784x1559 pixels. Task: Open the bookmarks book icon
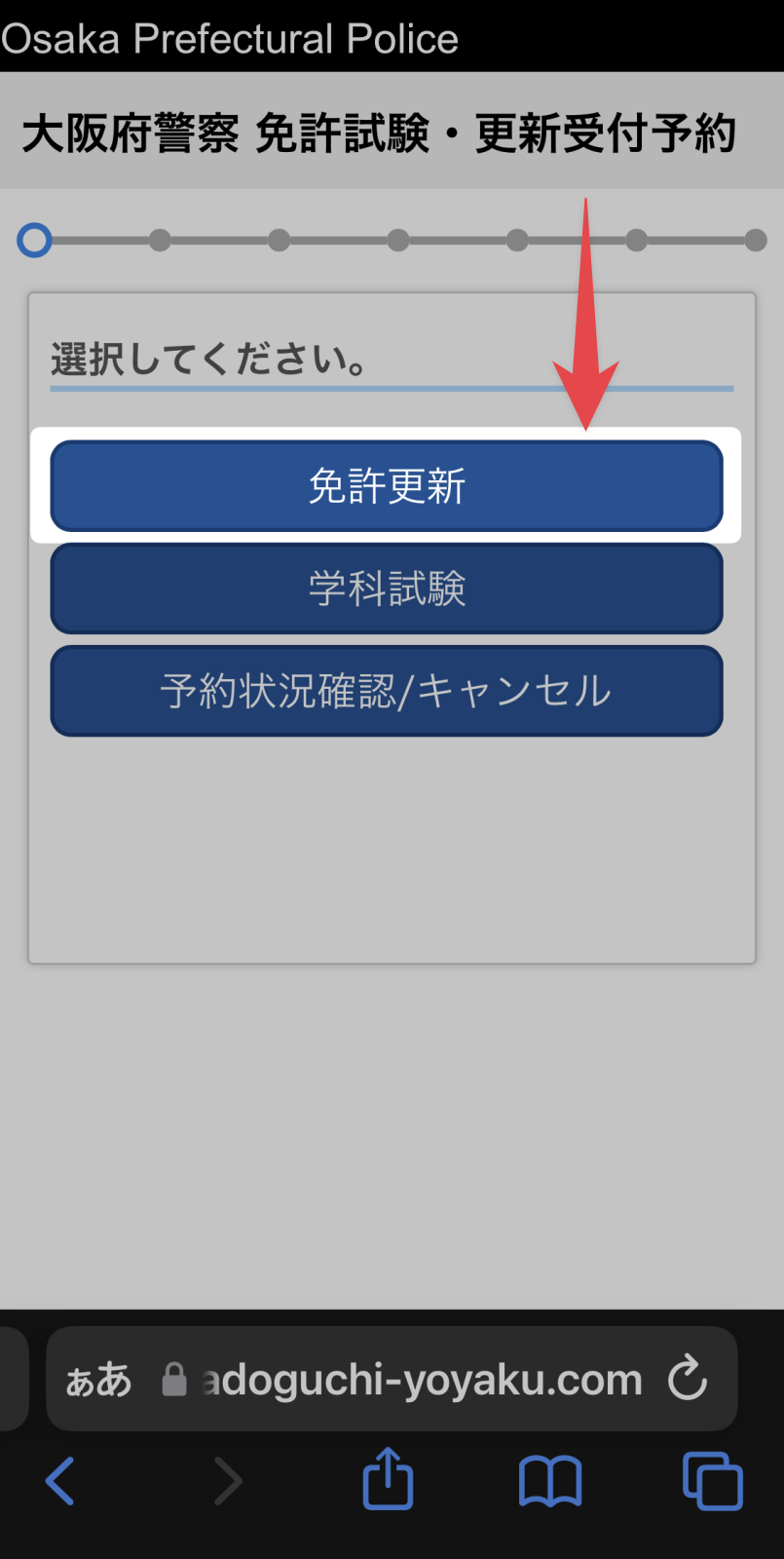tap(550, 1481)
